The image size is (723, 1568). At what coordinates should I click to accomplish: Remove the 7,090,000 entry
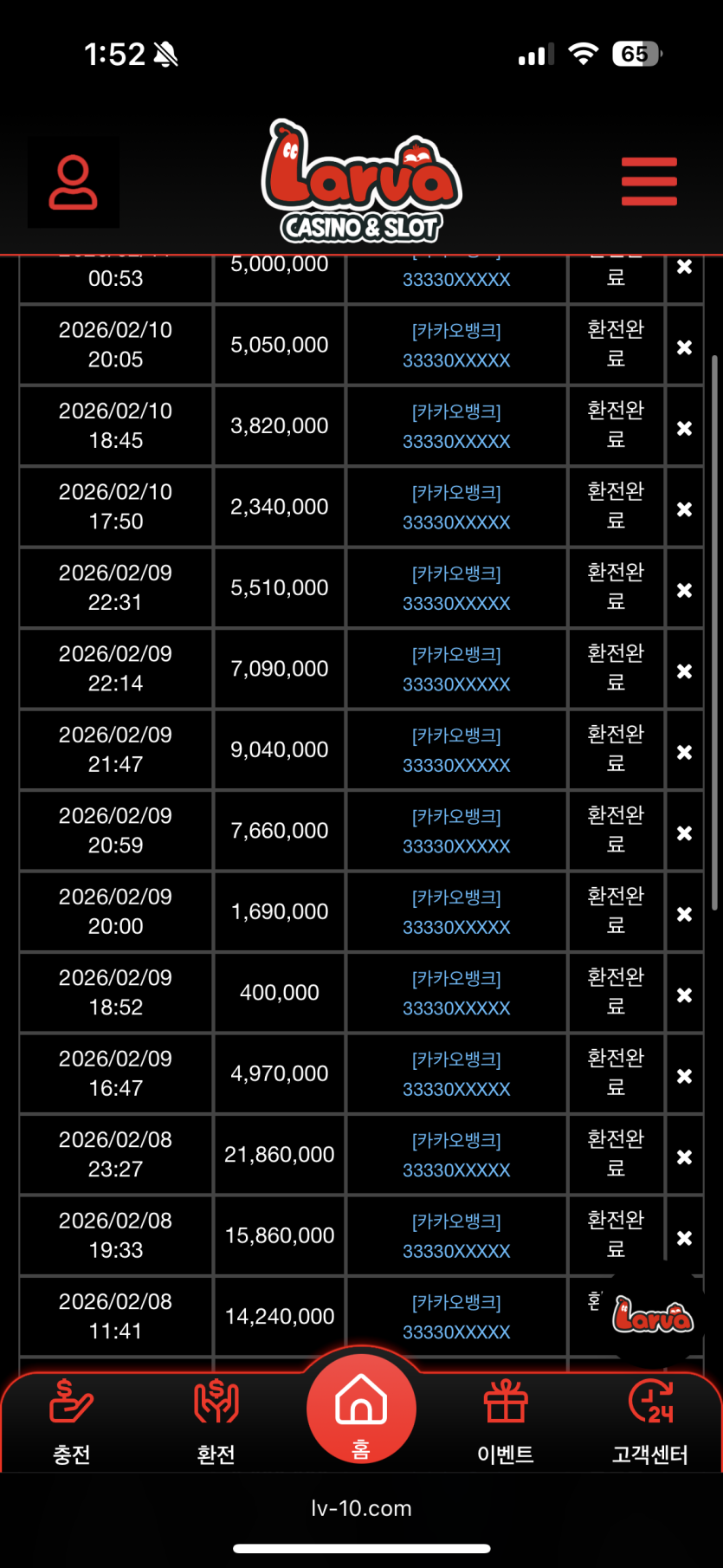click(684, 671)
